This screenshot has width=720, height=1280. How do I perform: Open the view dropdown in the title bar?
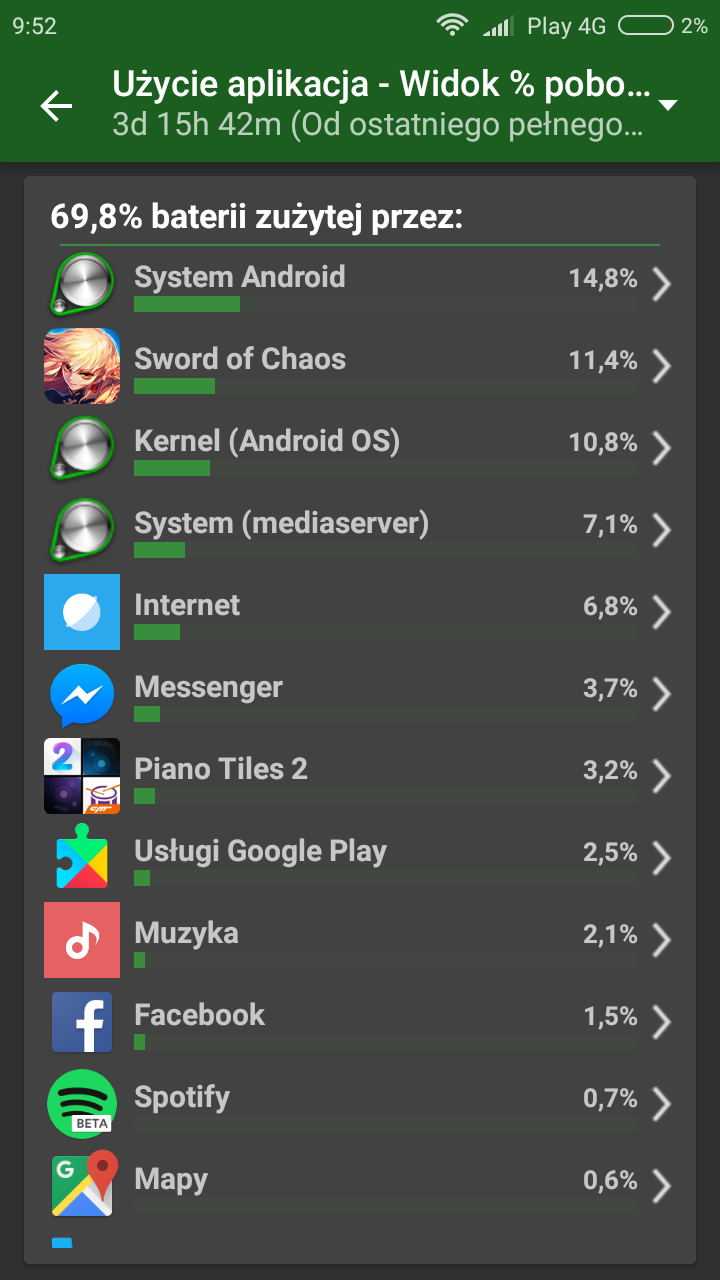669,106
